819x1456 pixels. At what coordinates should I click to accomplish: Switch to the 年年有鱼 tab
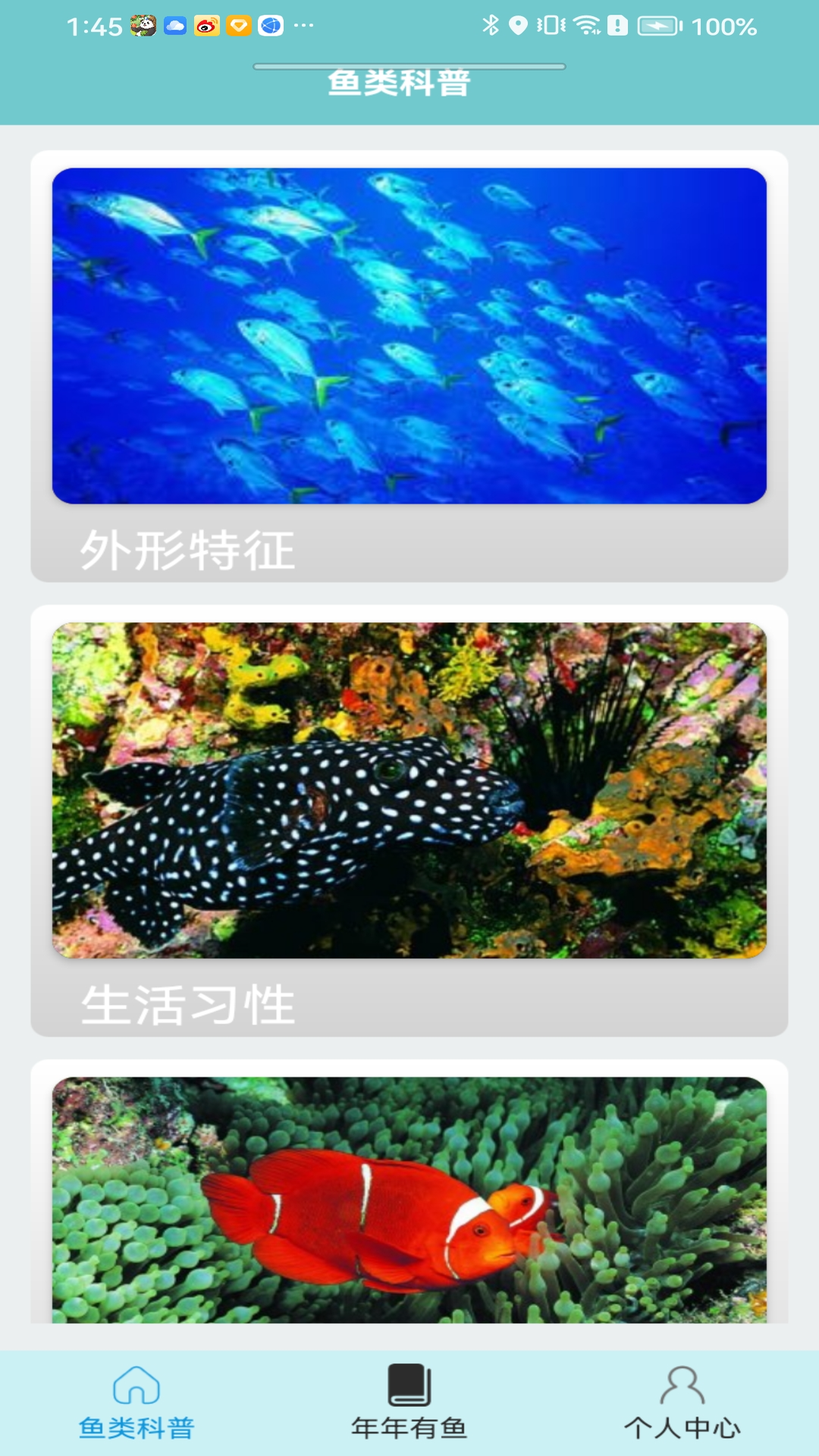point(409,1403)
